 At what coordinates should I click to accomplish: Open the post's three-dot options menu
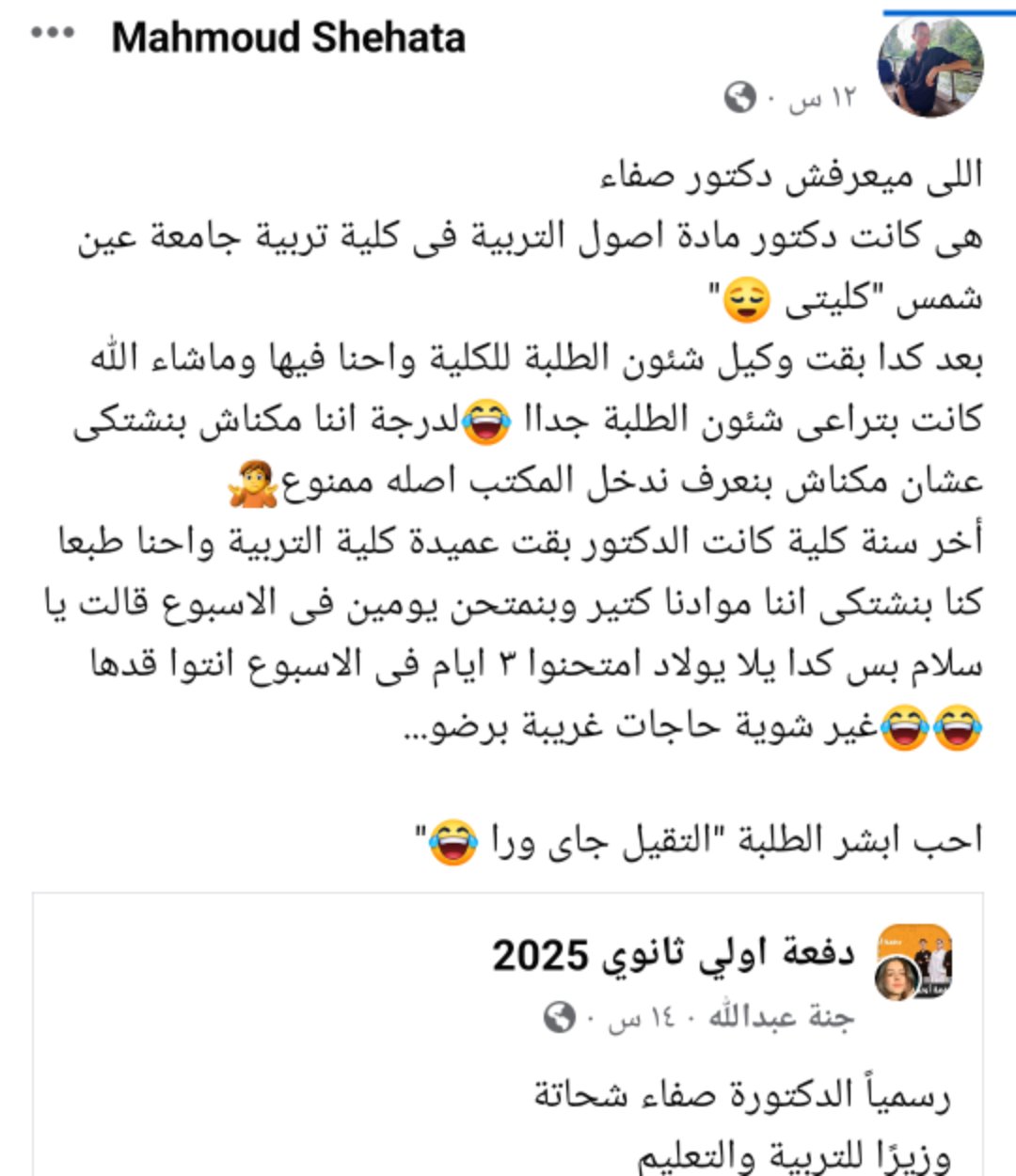coord(52,34)
